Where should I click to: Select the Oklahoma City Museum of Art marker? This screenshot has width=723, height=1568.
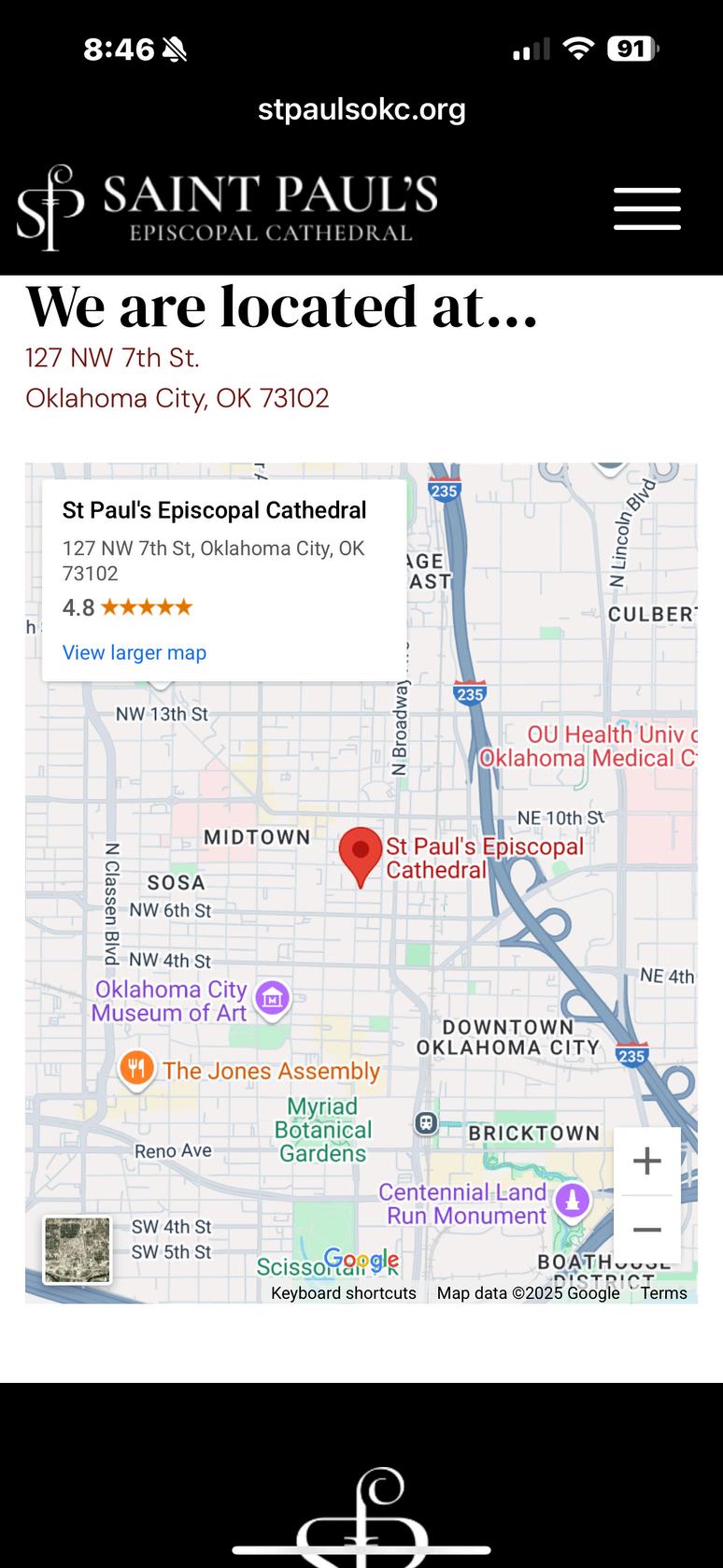point(272,998)
